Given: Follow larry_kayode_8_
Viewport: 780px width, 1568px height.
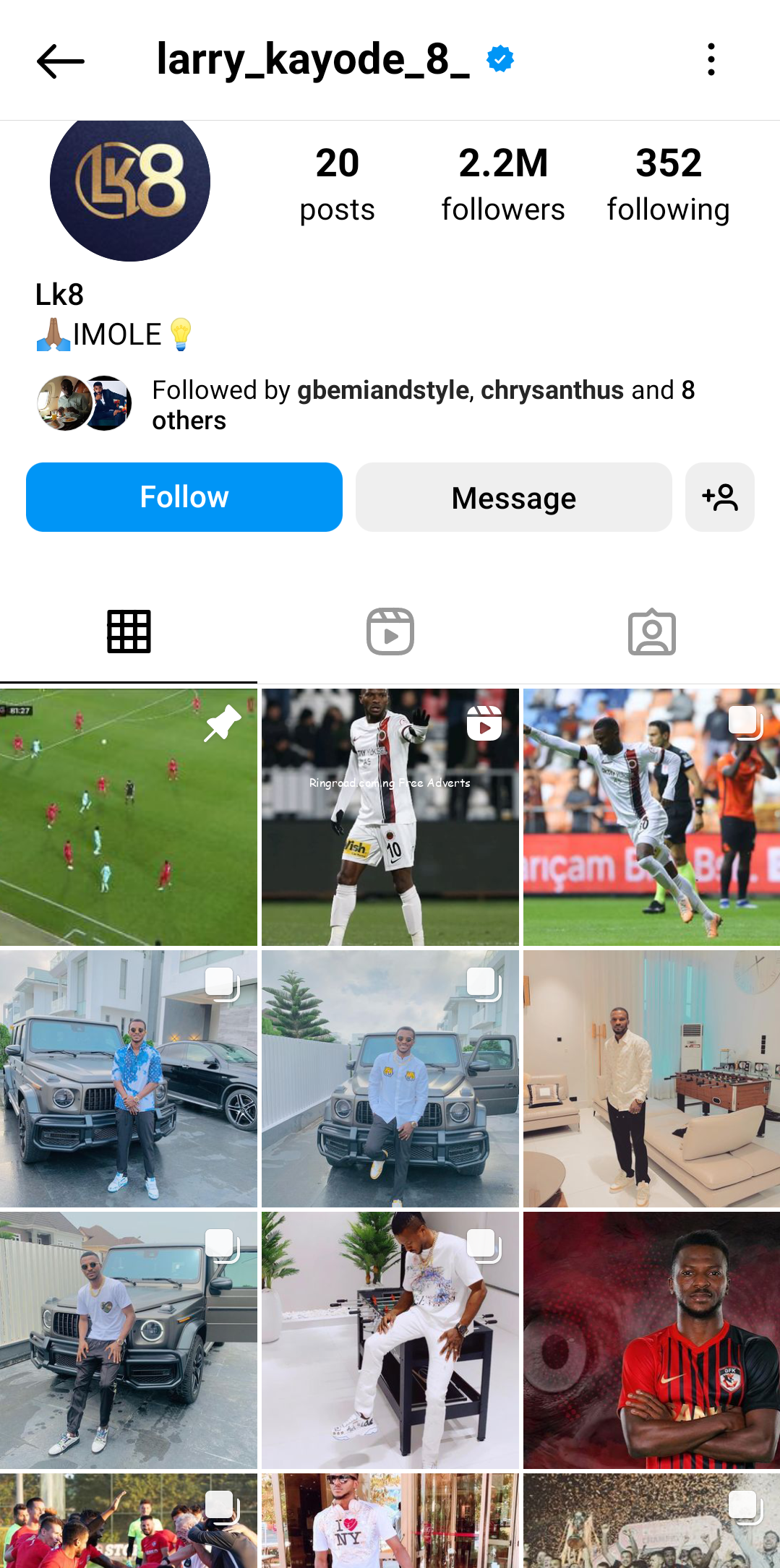Looking at the screenshot, I should [x=184, y=497].
